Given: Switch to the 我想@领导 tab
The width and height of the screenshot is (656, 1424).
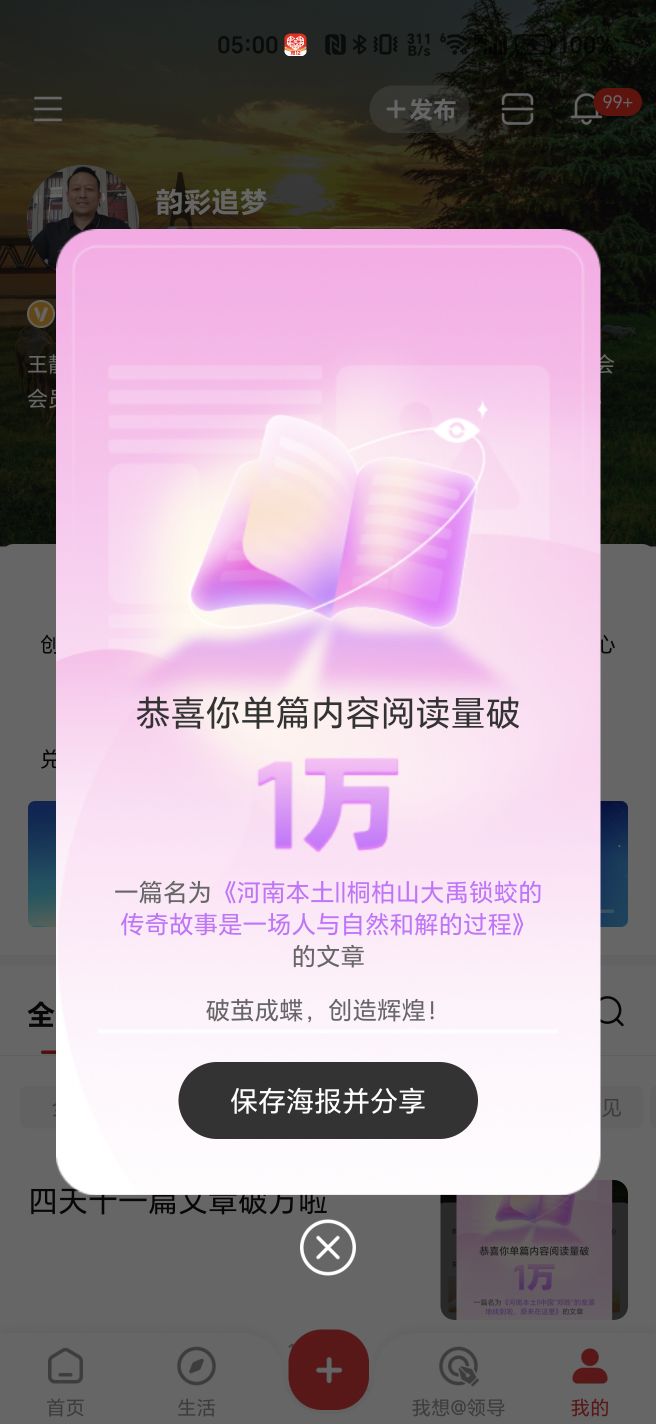Looking at the screenshot, I should pos(458,1380).
